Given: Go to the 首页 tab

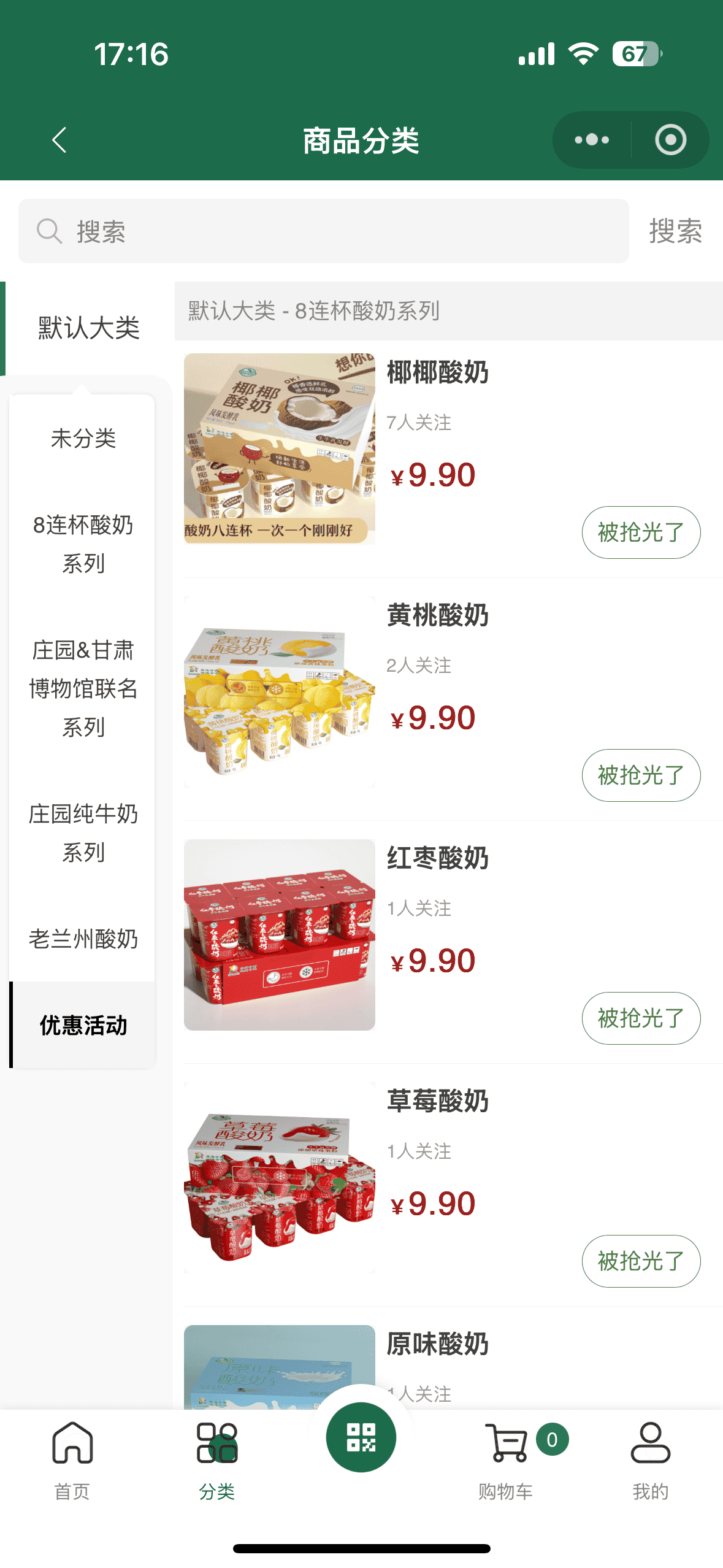Looking at the screenshot, I should (72, 1460).
